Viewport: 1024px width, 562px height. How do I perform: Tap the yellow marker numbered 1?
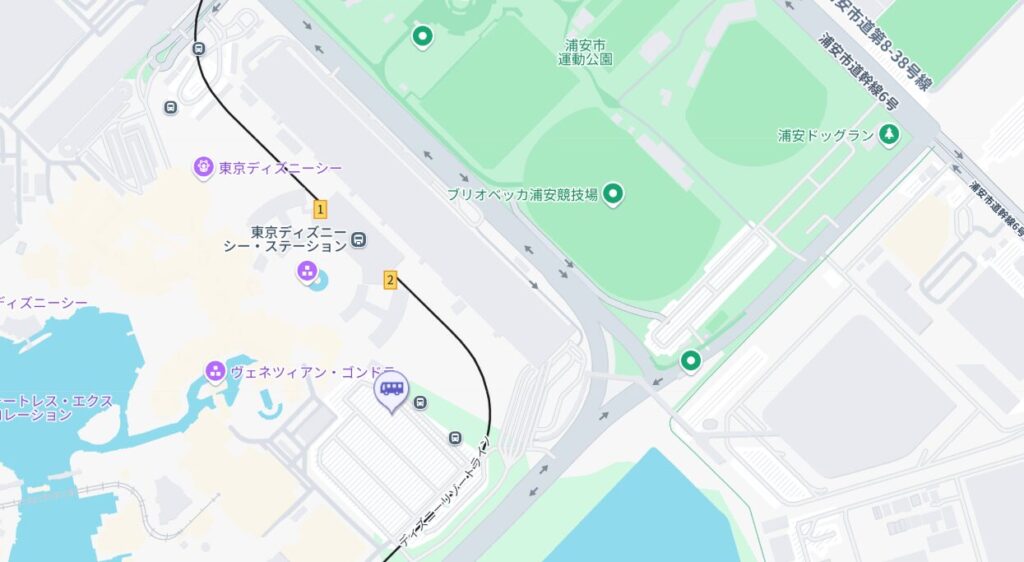(x=320, y=209)
